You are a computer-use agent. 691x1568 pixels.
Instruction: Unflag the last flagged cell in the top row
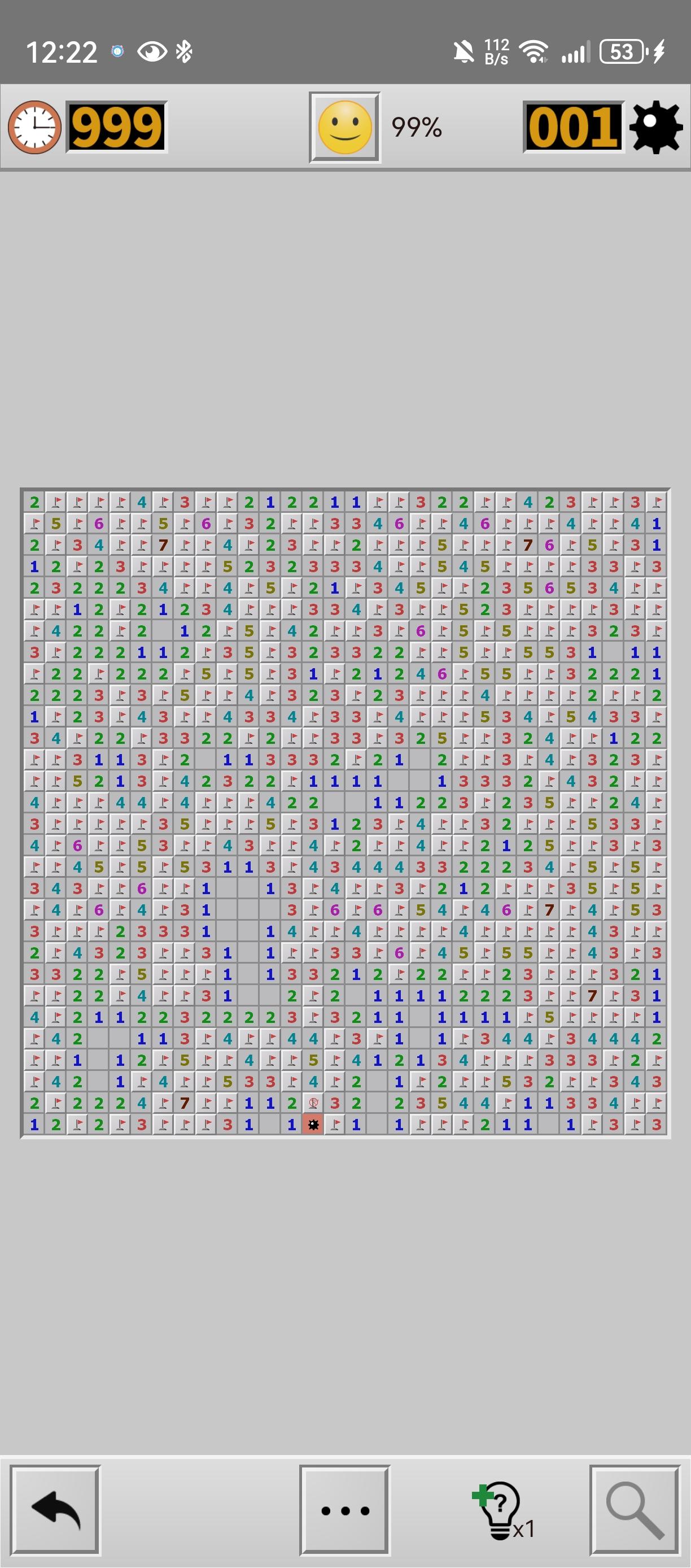click(x=656, y=502)
